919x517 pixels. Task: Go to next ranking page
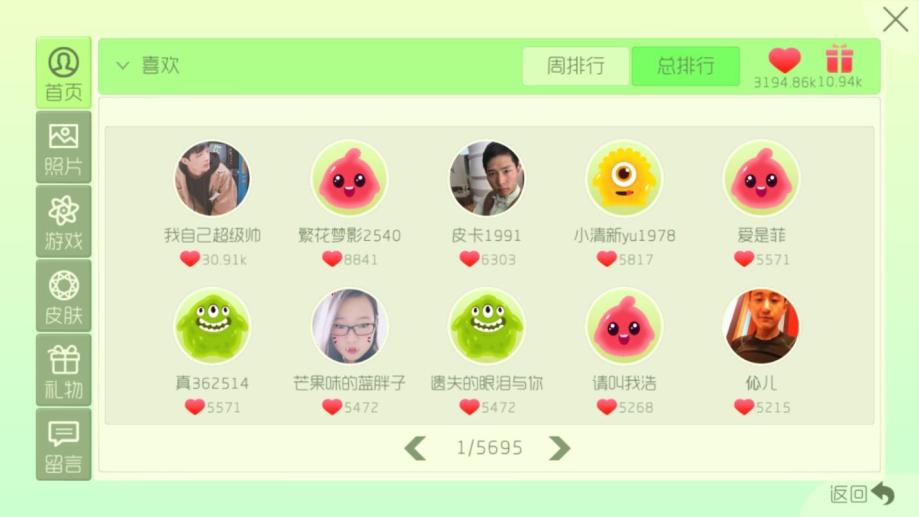(560, 448)
